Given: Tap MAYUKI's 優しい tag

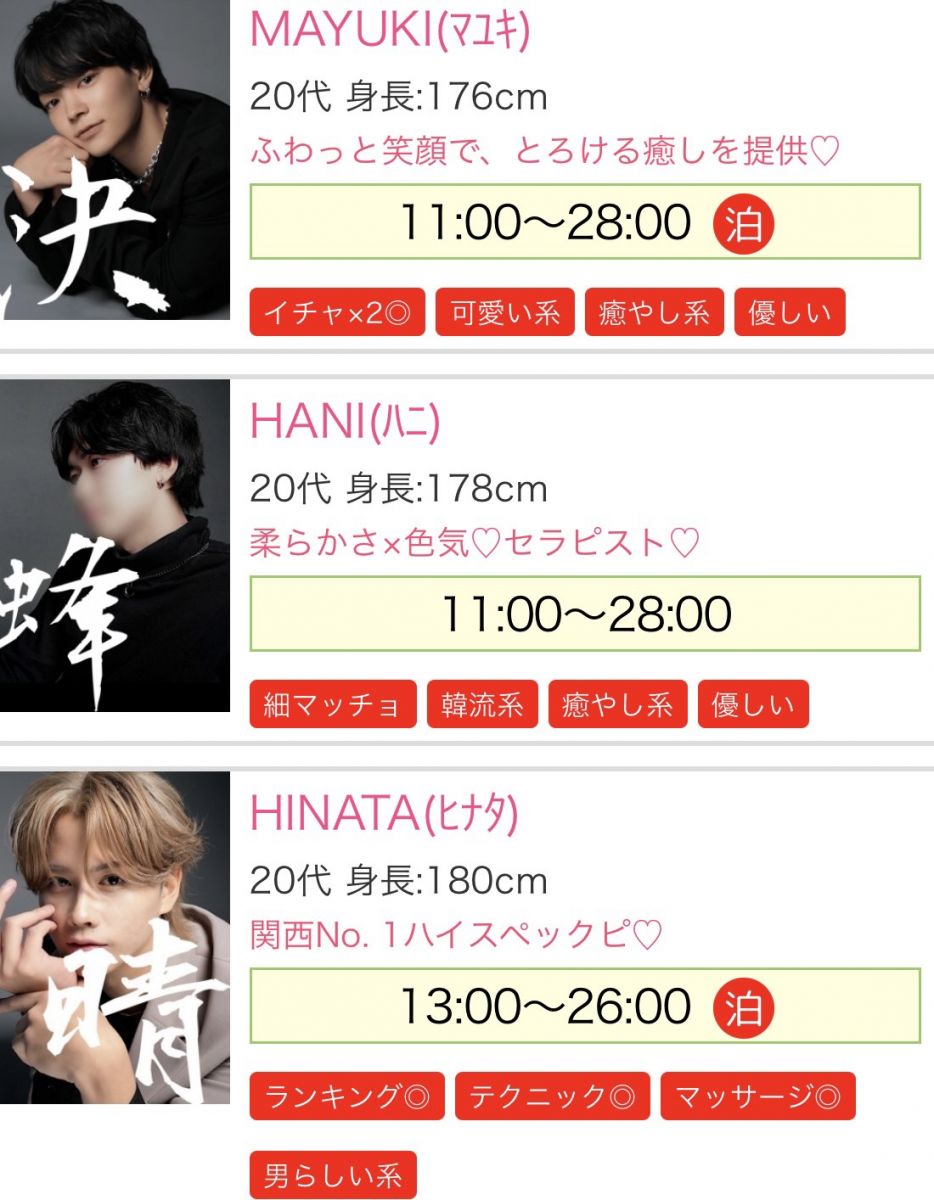Looking at the screenshot, I should click(x=789, y=313).
